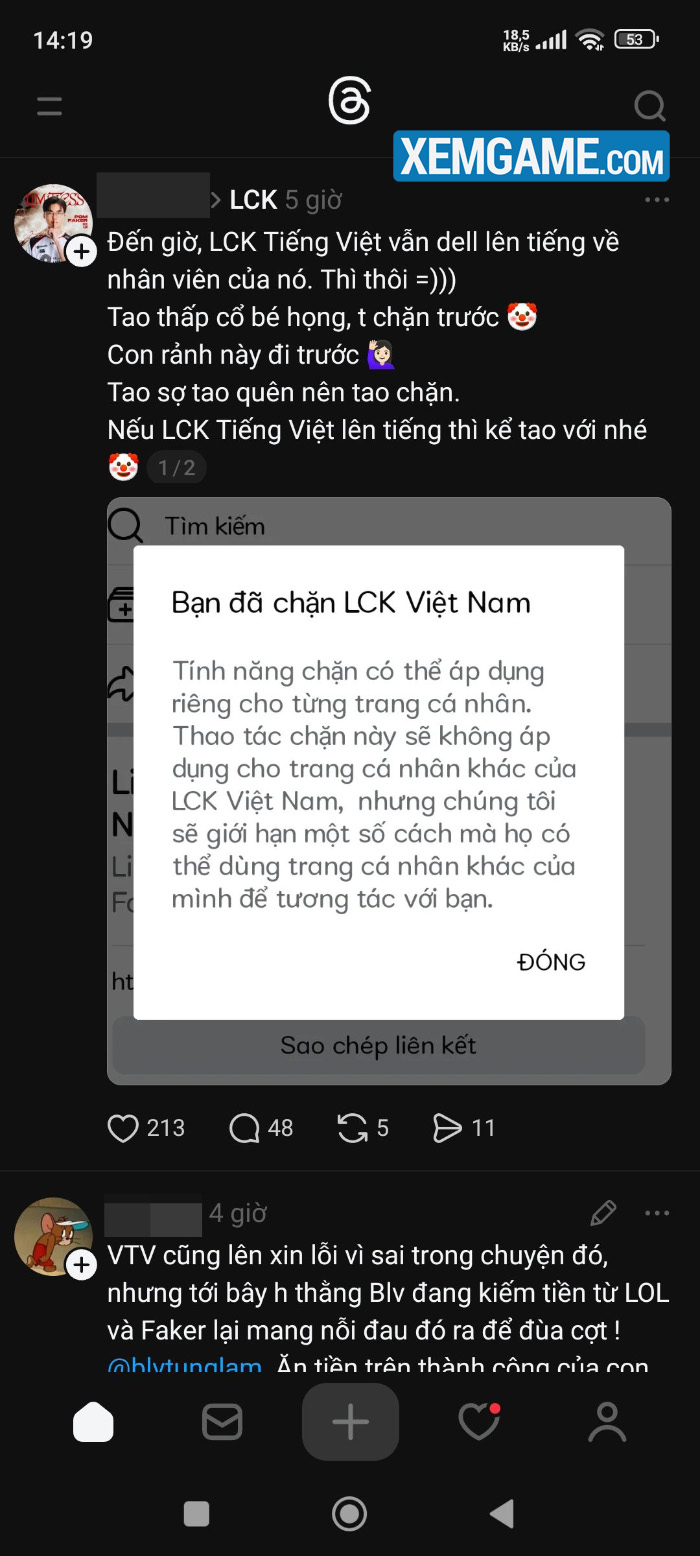Image resolution: width=700 pixels, height=1556 pixels.
Task: Follow the author of the VTV post
Action: tap(81, 1265)
